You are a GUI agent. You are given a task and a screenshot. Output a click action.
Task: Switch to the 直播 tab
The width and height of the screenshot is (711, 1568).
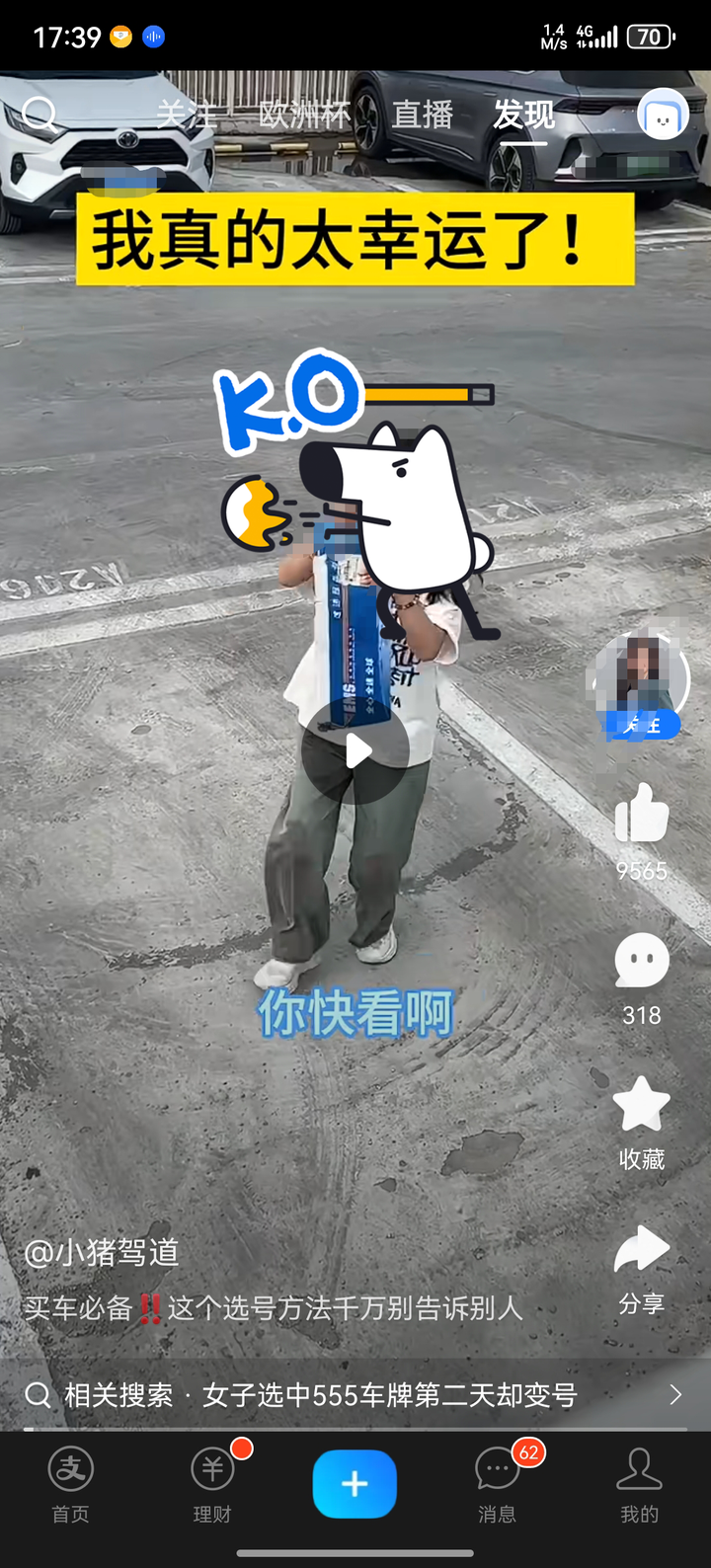tap(423, 116)
